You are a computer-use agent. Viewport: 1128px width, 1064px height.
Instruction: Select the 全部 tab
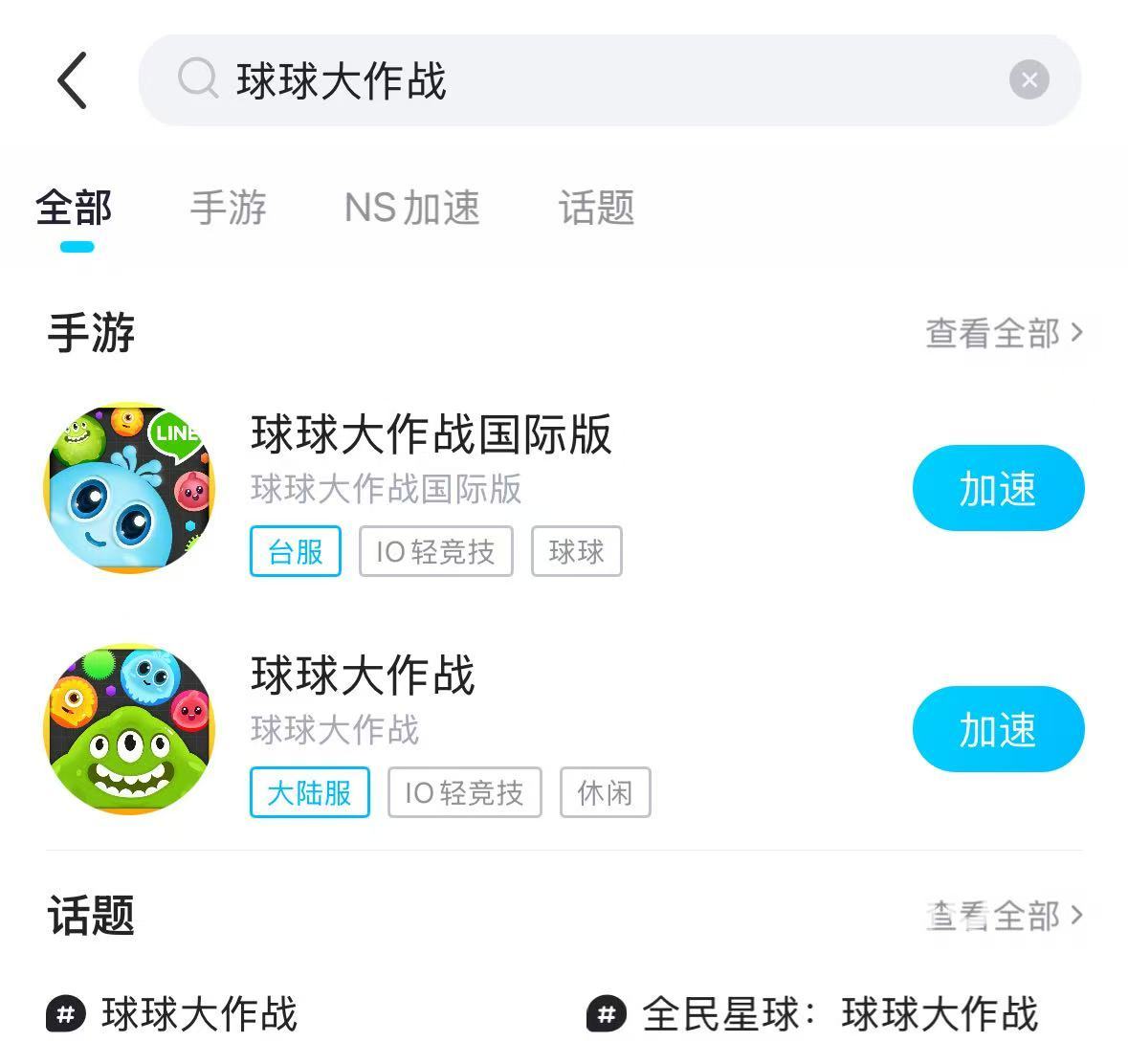[x=75, y=208]
